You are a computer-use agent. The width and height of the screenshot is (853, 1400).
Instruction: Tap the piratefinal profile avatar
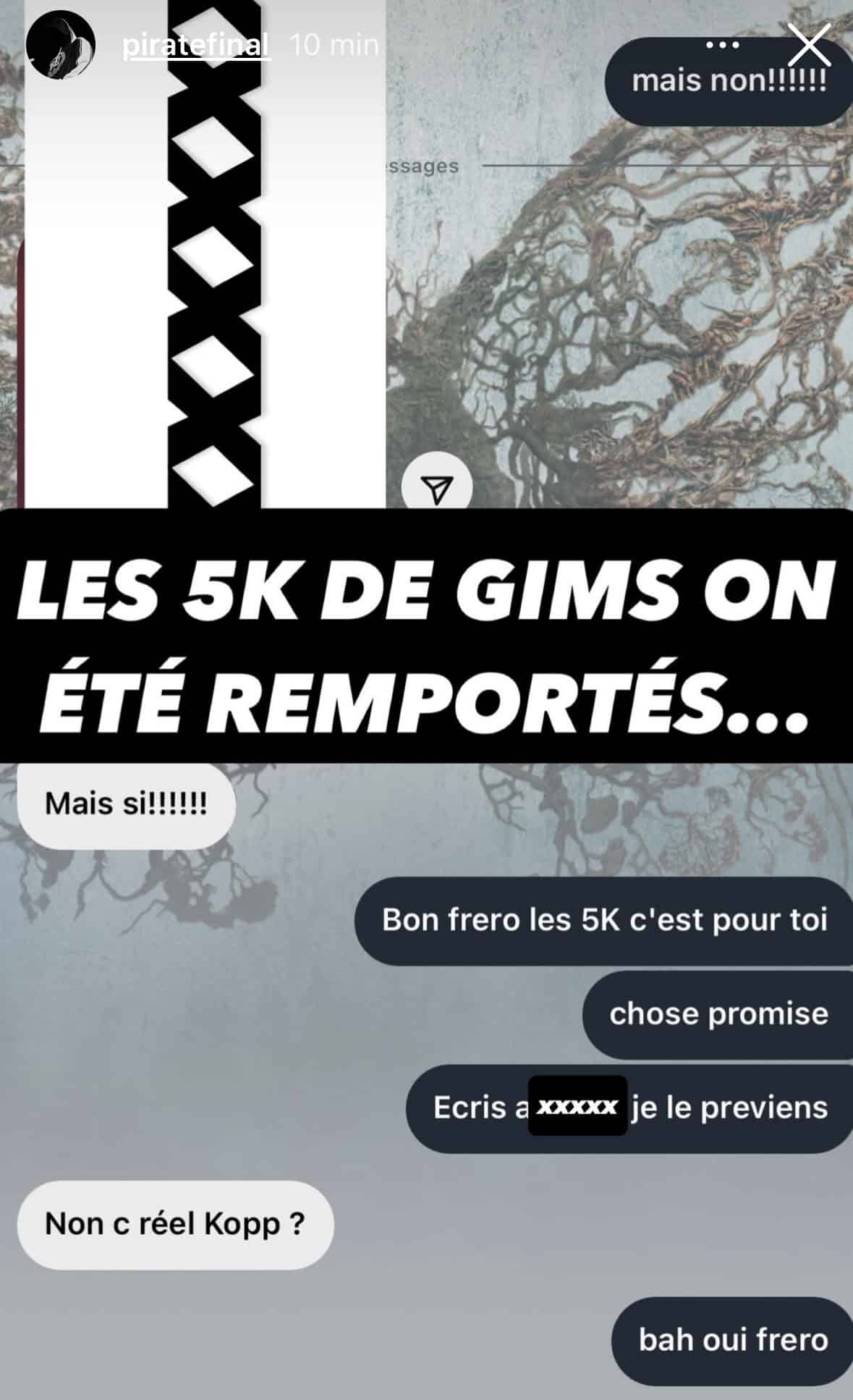[61, 45]
